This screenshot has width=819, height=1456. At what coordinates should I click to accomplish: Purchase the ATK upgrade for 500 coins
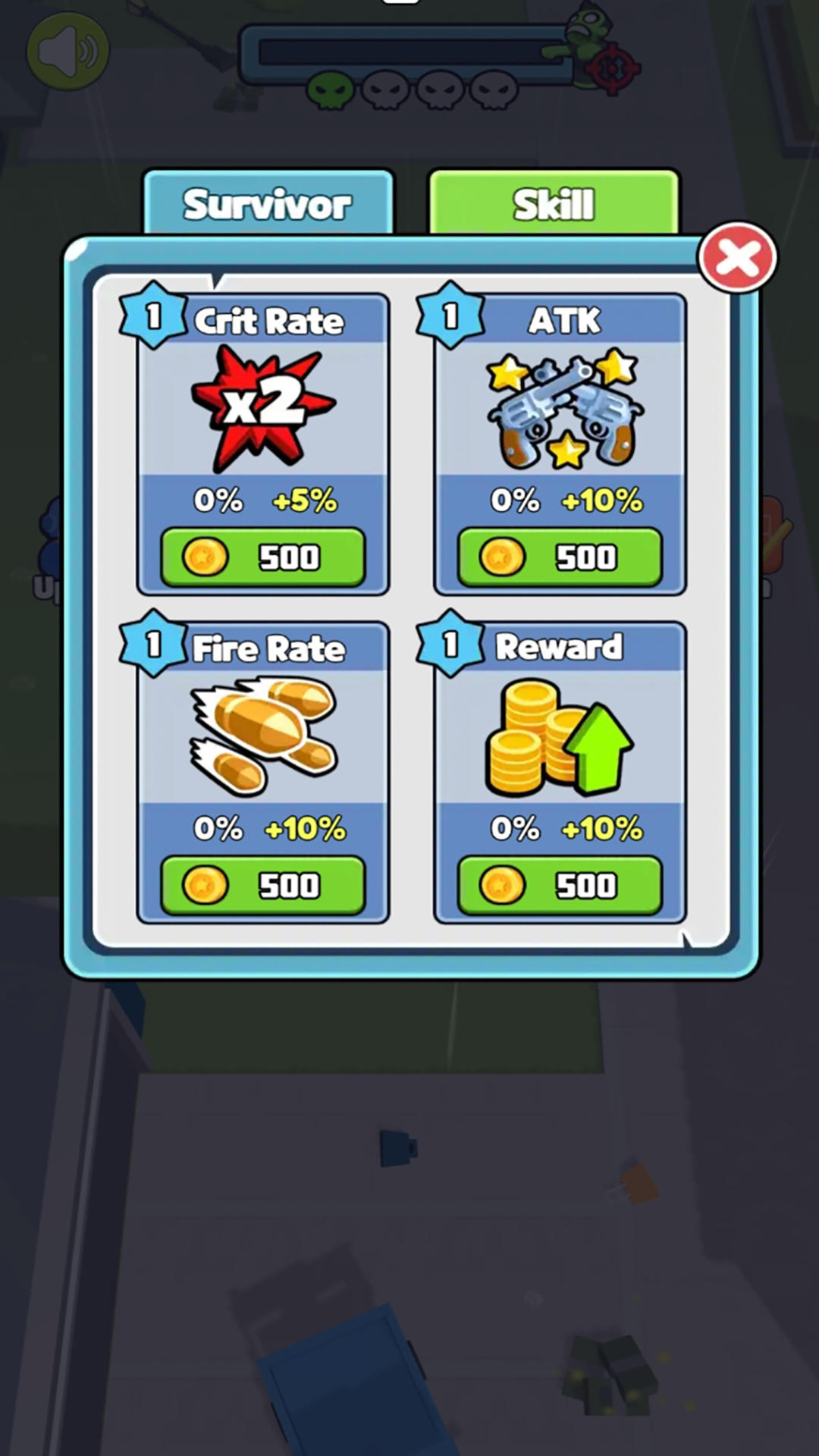point(560,557)
